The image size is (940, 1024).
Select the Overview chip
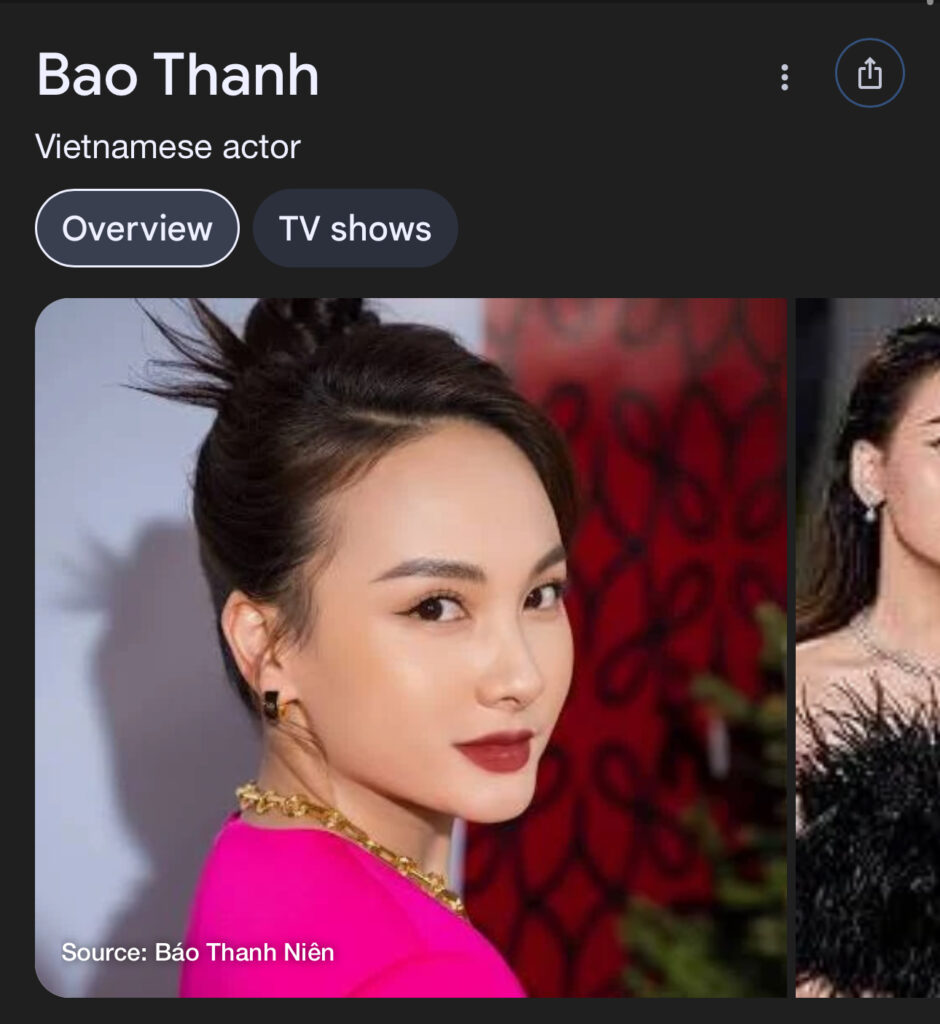[x=137, y=228]
